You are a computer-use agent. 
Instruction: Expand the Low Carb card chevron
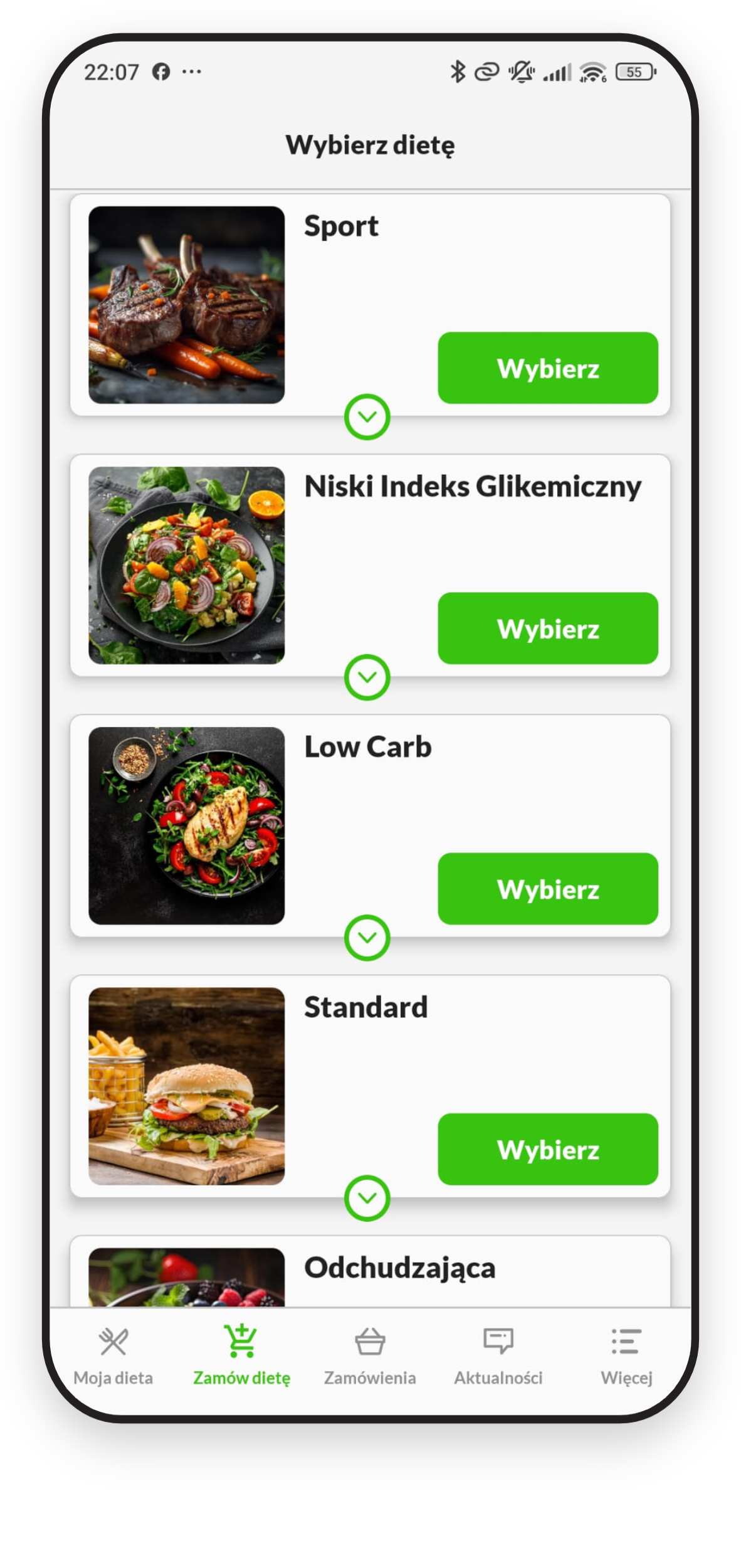click(x=367, y=938)
